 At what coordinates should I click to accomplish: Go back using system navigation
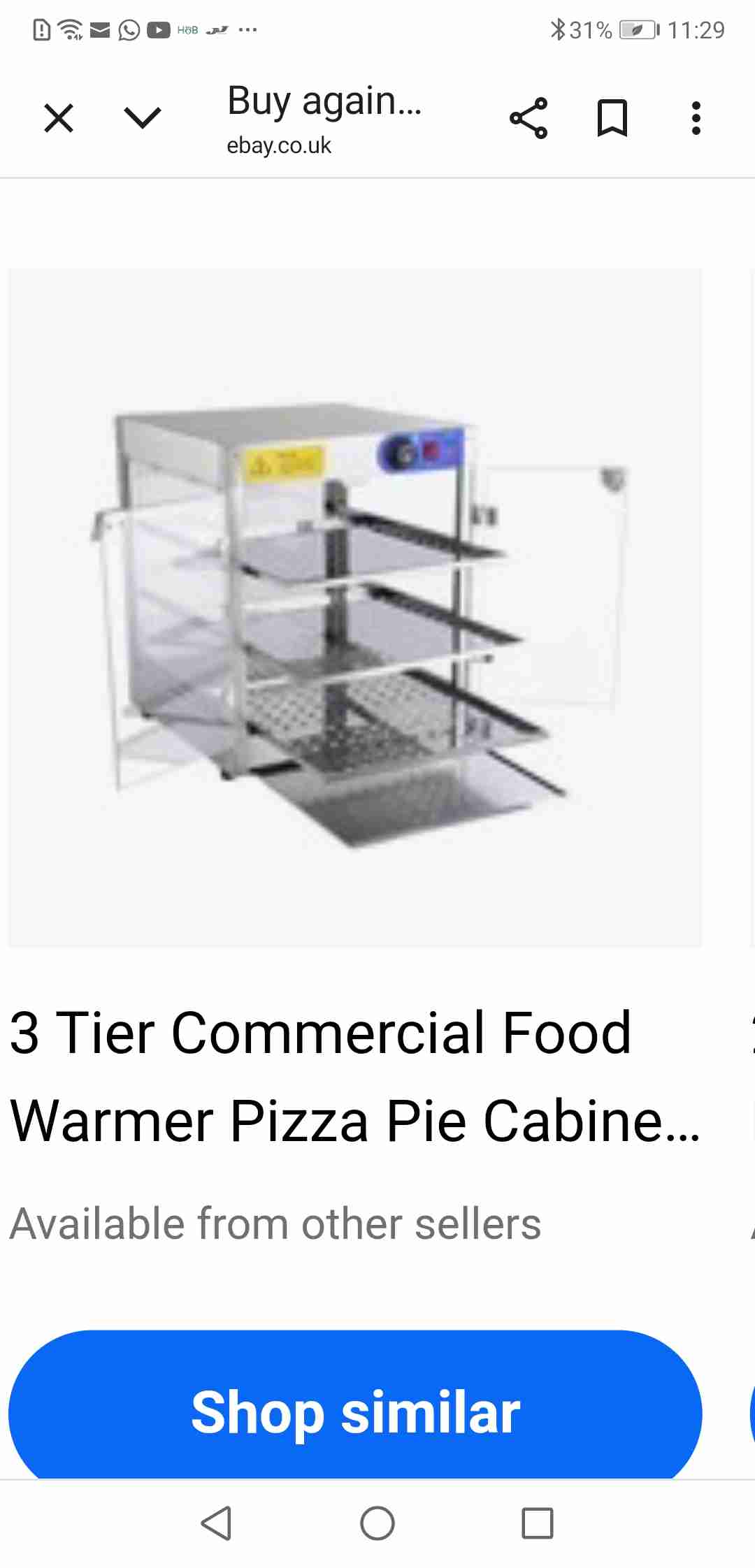pos(216,1523)
